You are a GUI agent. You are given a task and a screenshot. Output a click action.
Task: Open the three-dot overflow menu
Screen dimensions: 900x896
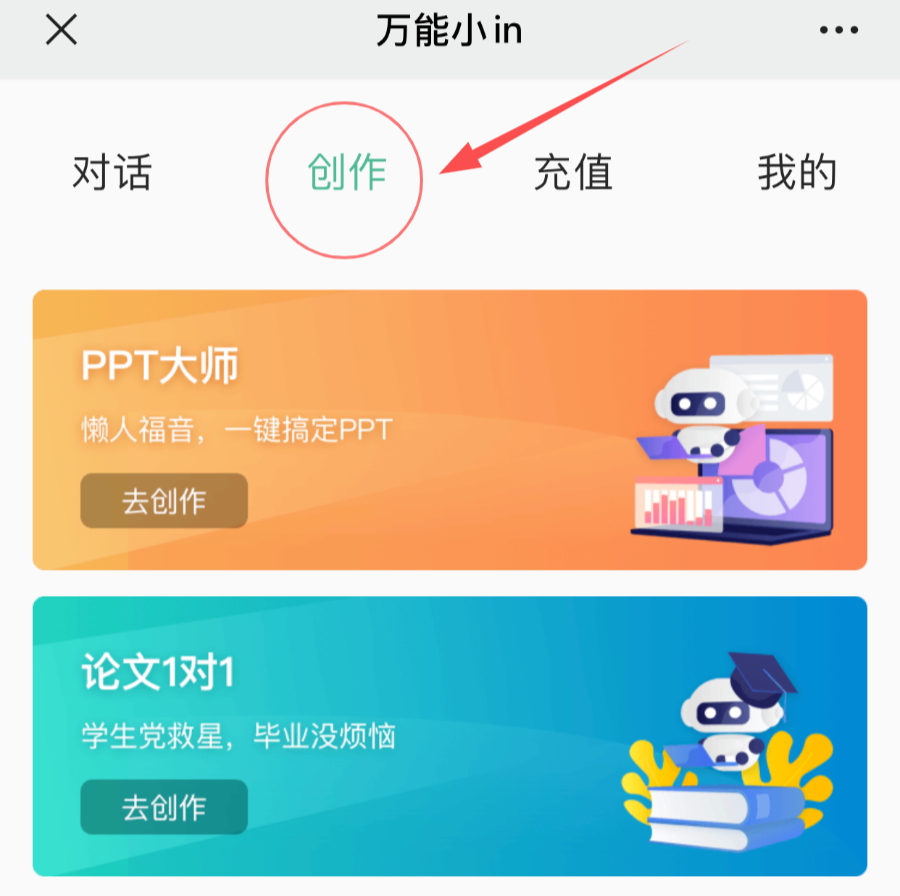coord(838,30)
